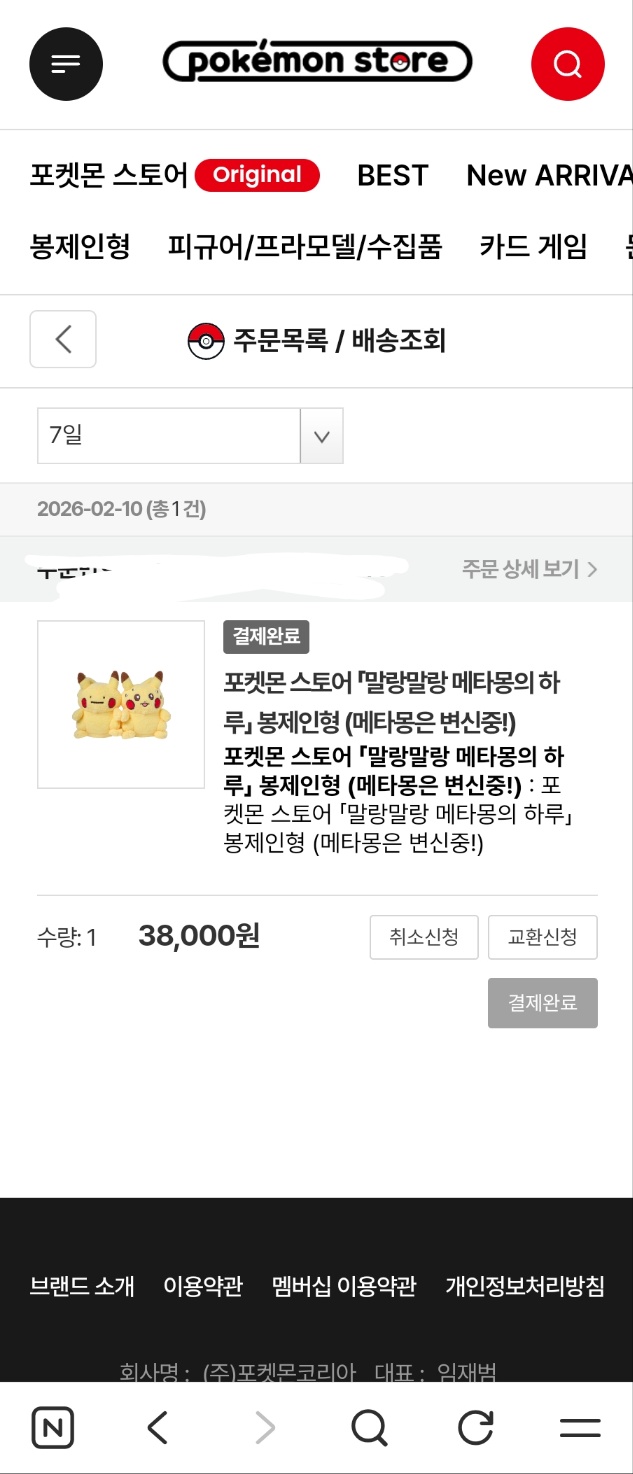633x1474 pixels.
Task: Switch to the BEST tab
Action: click(x=392, y=176)
